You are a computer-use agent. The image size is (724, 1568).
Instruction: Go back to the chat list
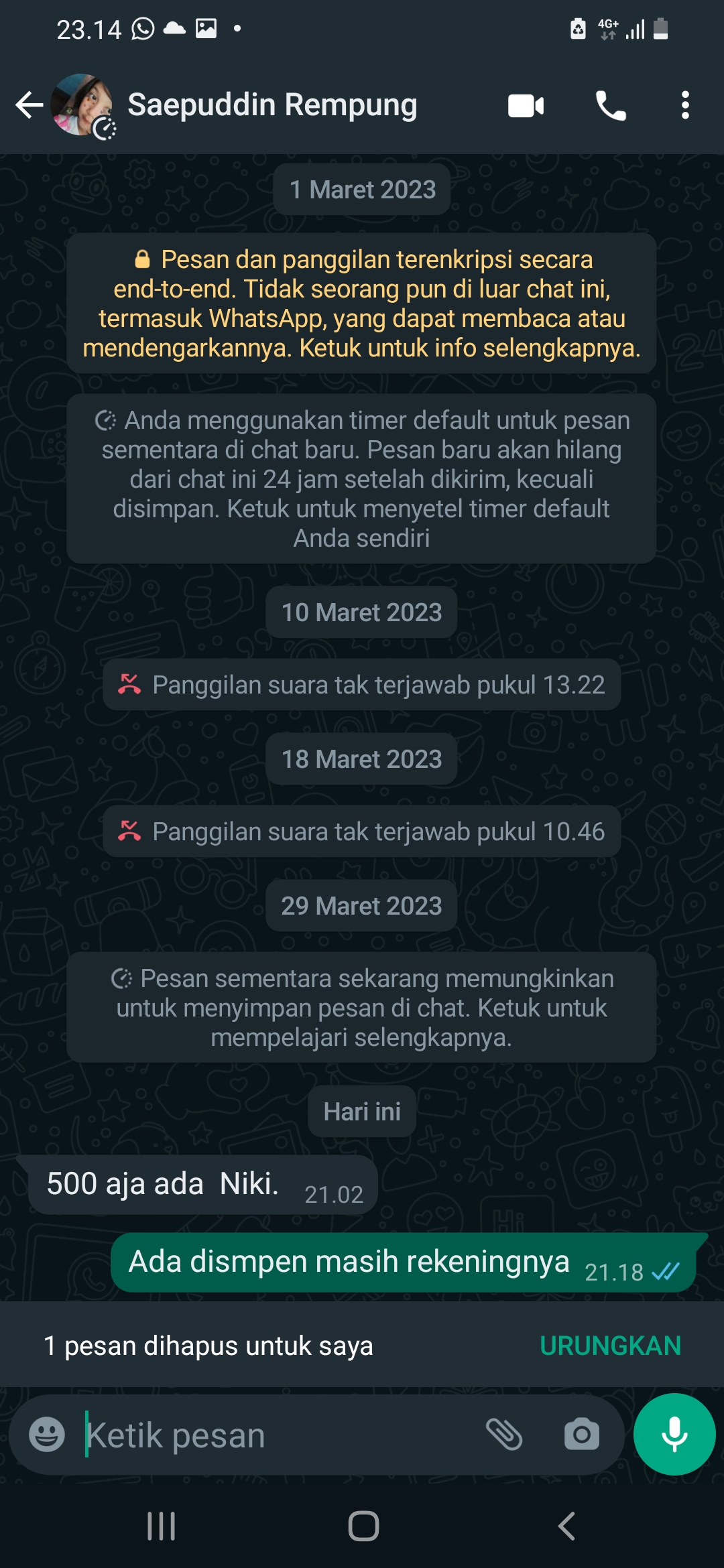coord(29,105)
